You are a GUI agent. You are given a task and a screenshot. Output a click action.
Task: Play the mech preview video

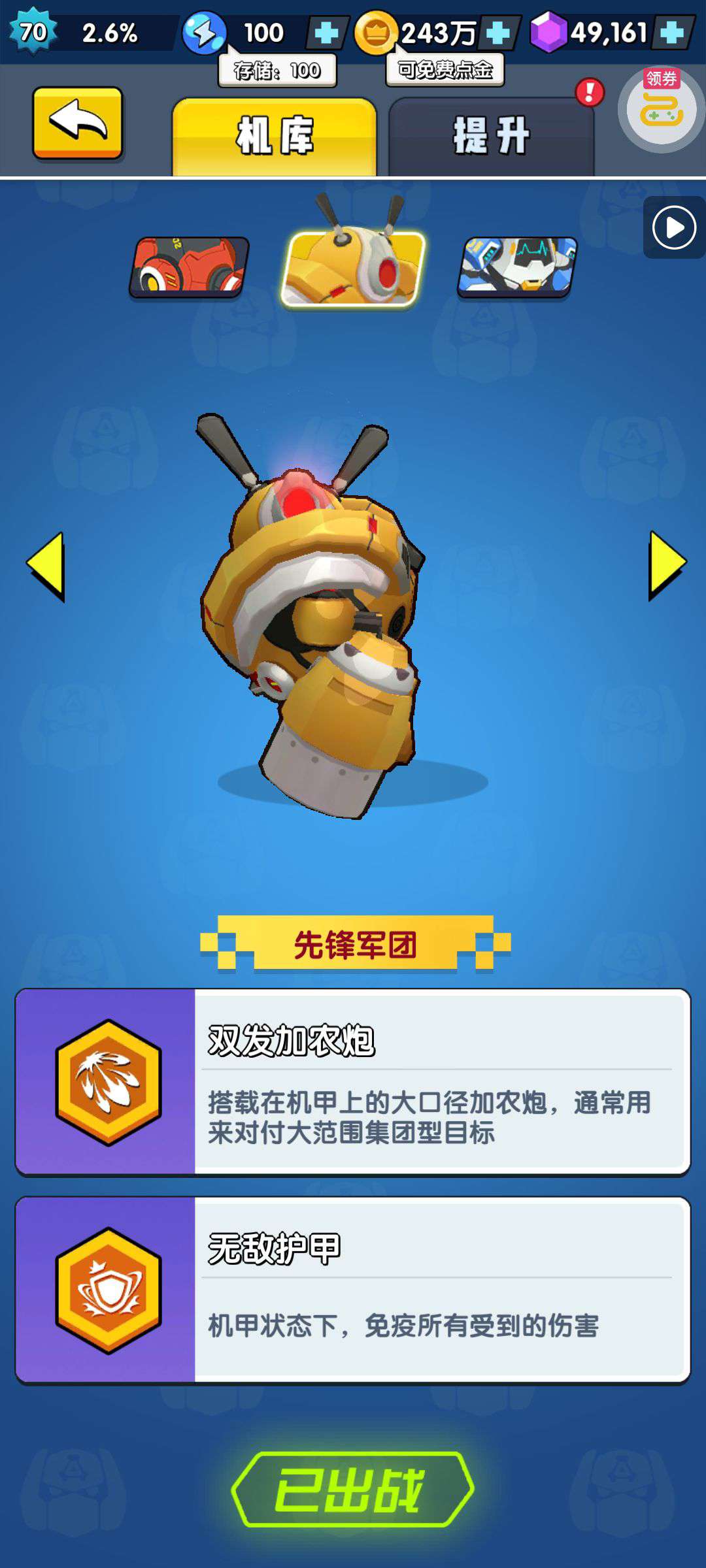coord(674,227)
